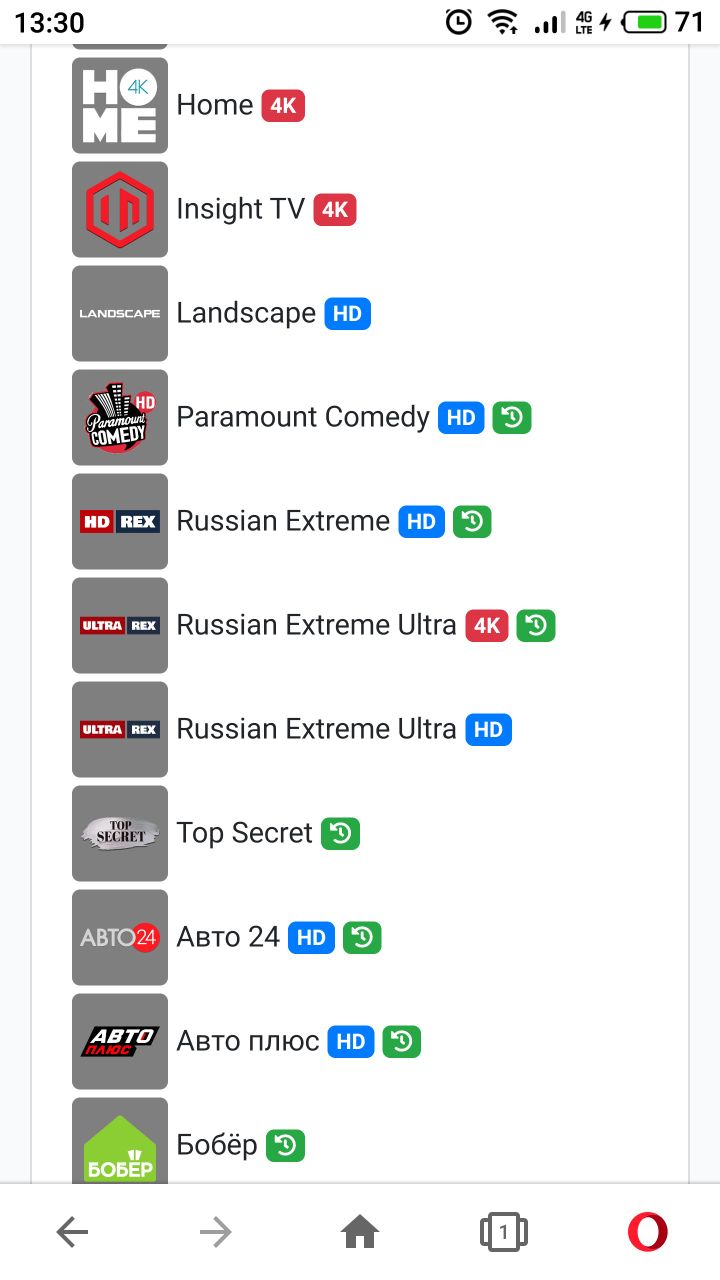Screen dimensions: 720x1280
Task: Go to the browser home page
Action: 360,1232
